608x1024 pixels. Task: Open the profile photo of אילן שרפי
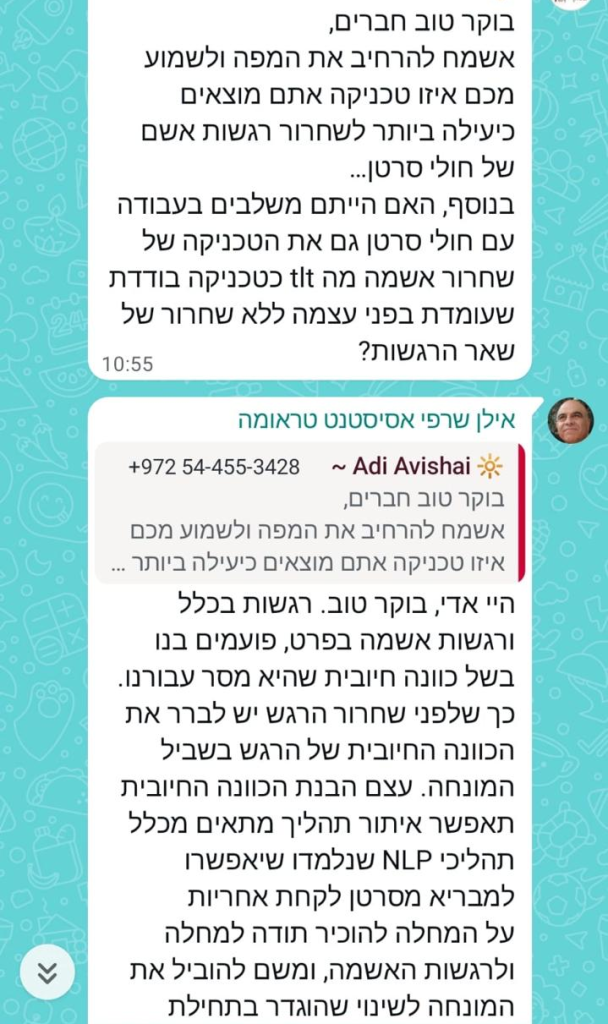570,421
